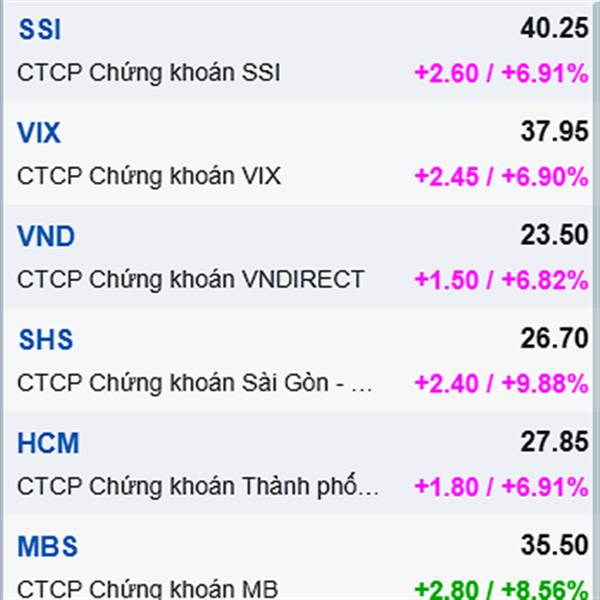600x600 pixels.
Task: Open the HCM securities stock row
Action: [x=298, y=463]
